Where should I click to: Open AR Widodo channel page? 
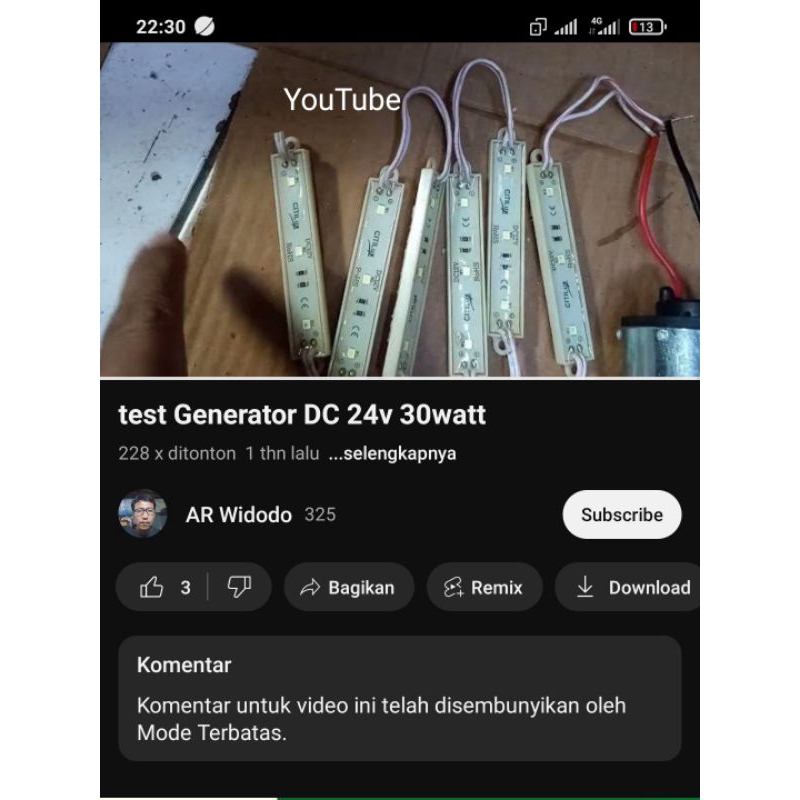[x=238, y=515]
